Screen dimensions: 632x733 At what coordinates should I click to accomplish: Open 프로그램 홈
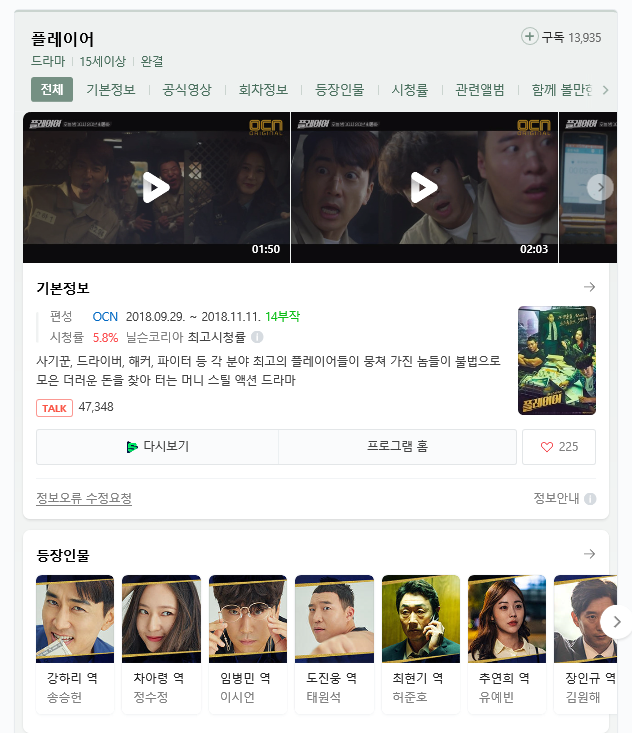[x=397, y=447]
